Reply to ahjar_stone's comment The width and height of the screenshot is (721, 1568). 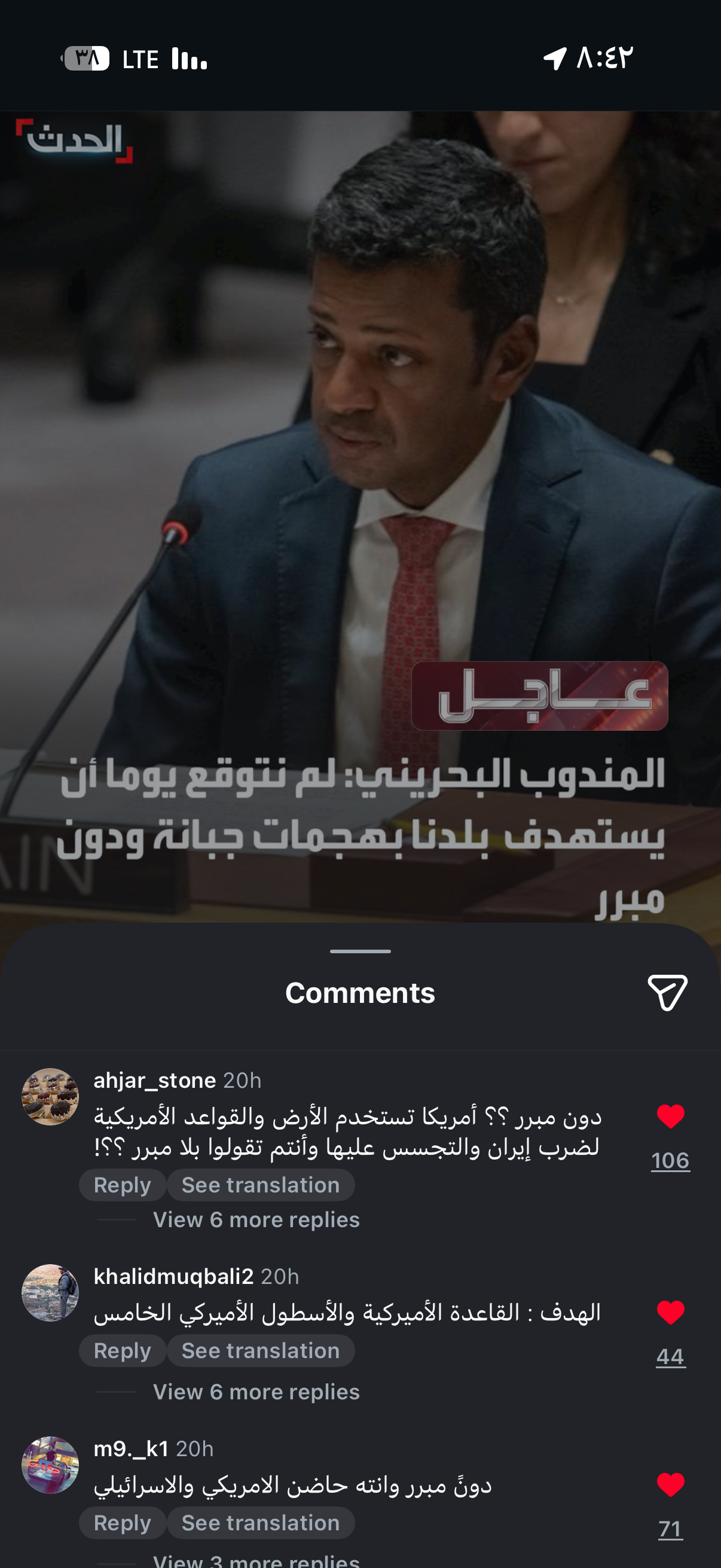click(x=123, y=1185)
